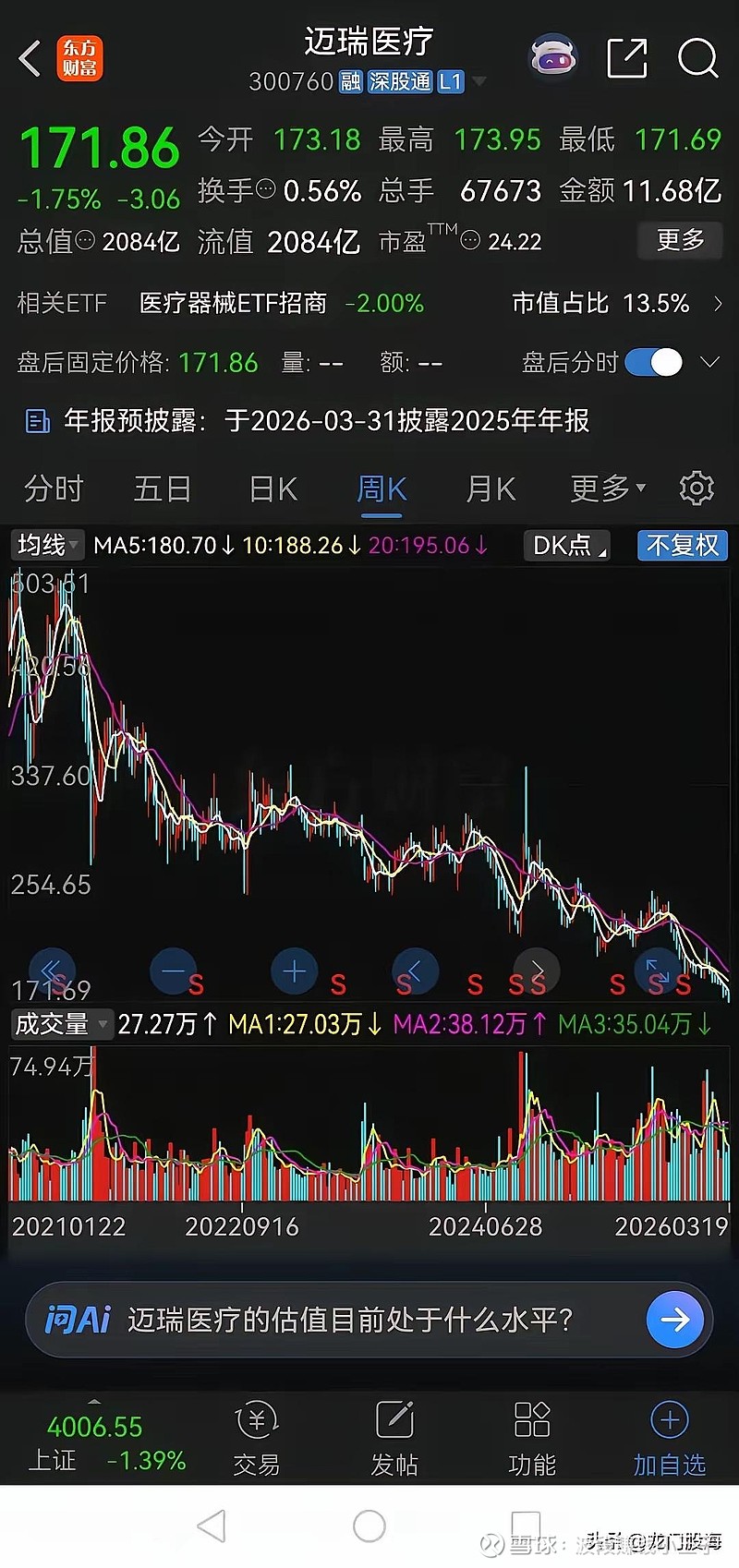Tap the 更多 button for more quote data

pyautogui.click(x=680, y=241)
